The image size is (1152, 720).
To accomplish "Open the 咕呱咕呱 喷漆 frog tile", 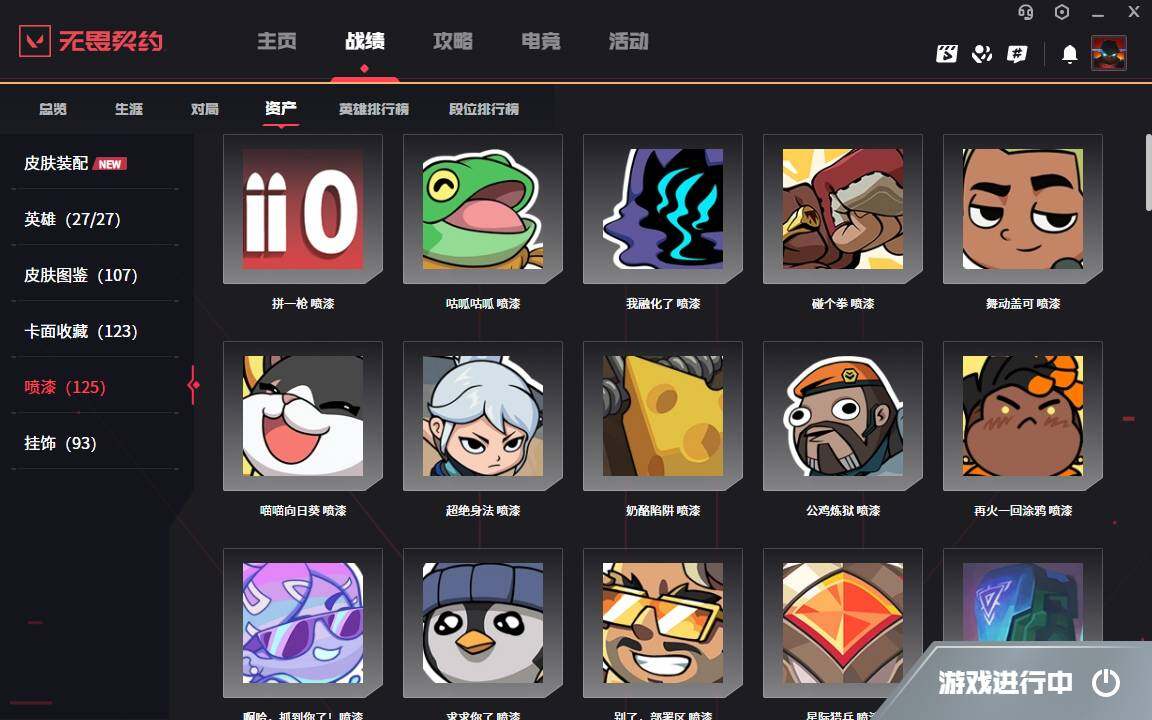I will pyautogui.click(x=482, y=209).
